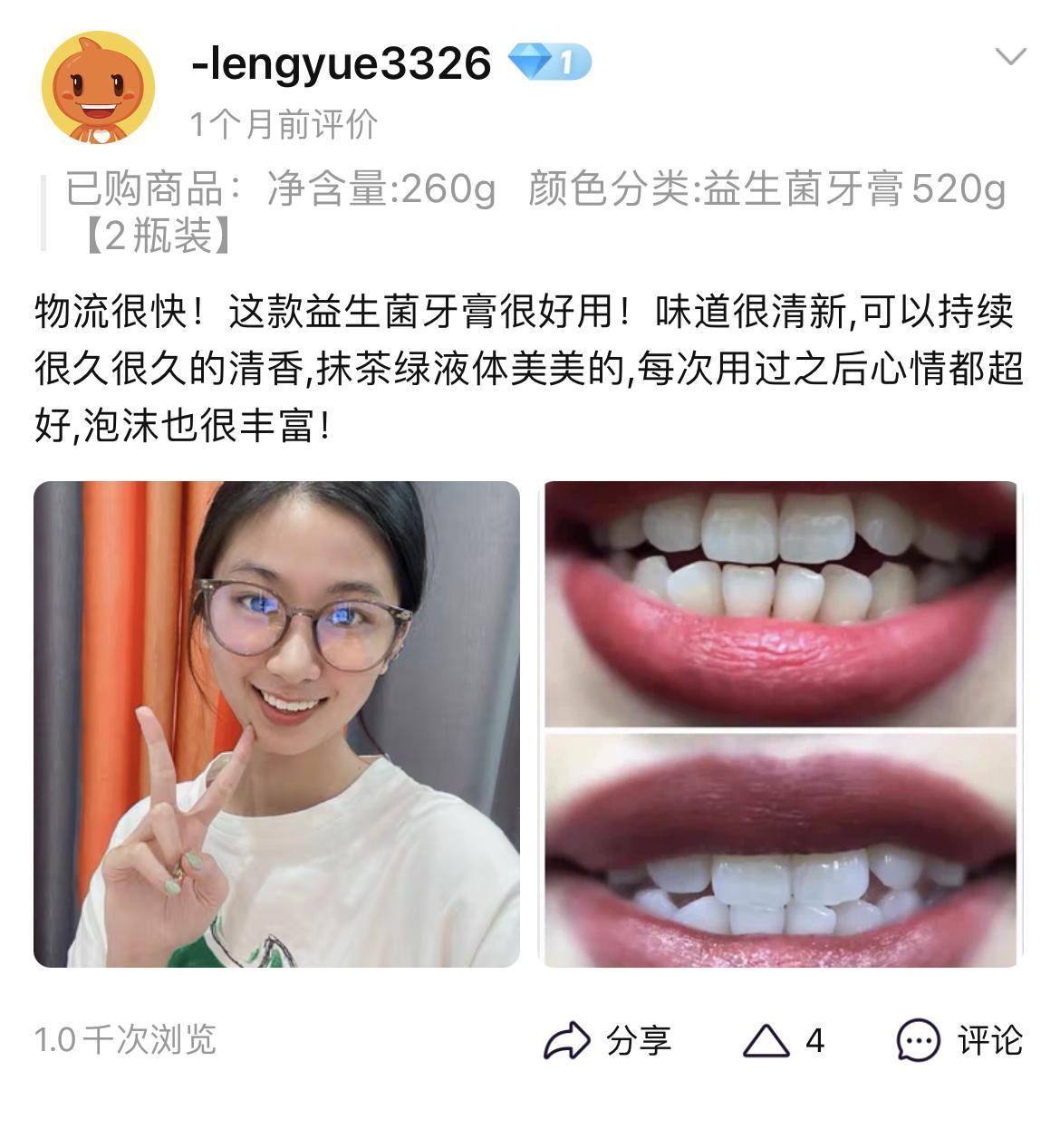Expand the chevron menu on this review
This screenshot has height=1148, width=1060.
tap(1009, 57)
